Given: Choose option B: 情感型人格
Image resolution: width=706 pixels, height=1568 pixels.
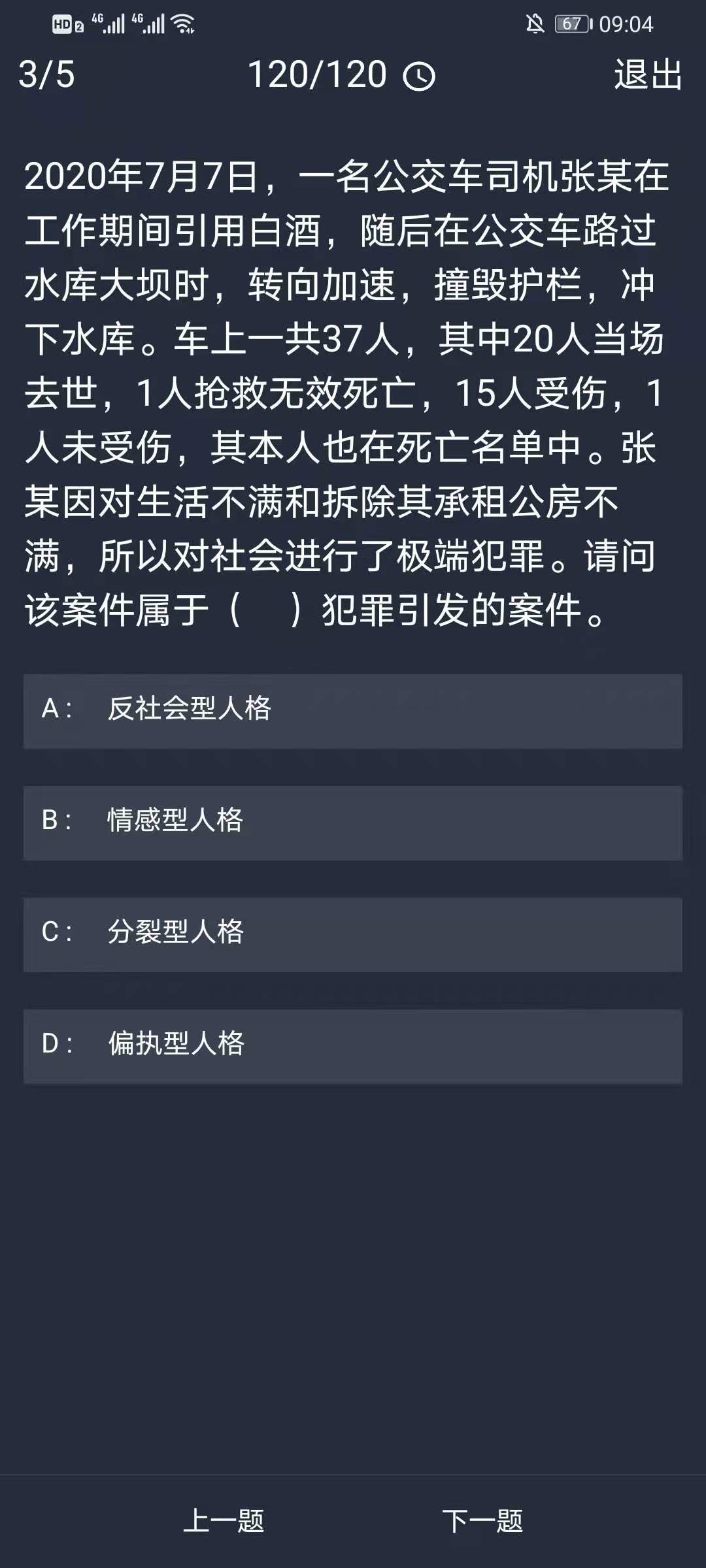Looking at the screenshot, I should (353, 823).
